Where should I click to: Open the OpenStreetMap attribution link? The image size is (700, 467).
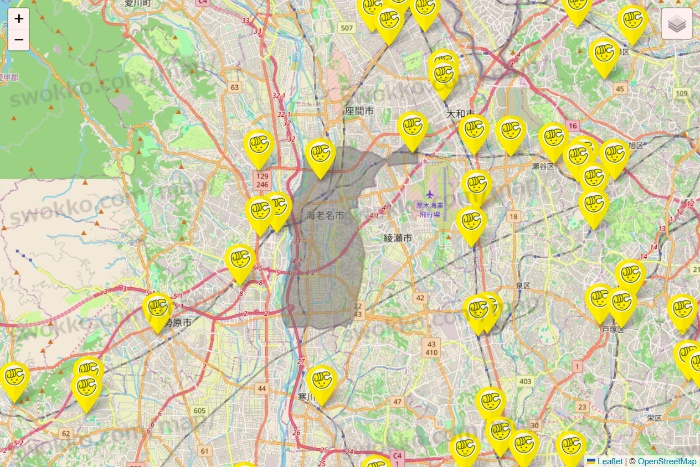(666, 461)
